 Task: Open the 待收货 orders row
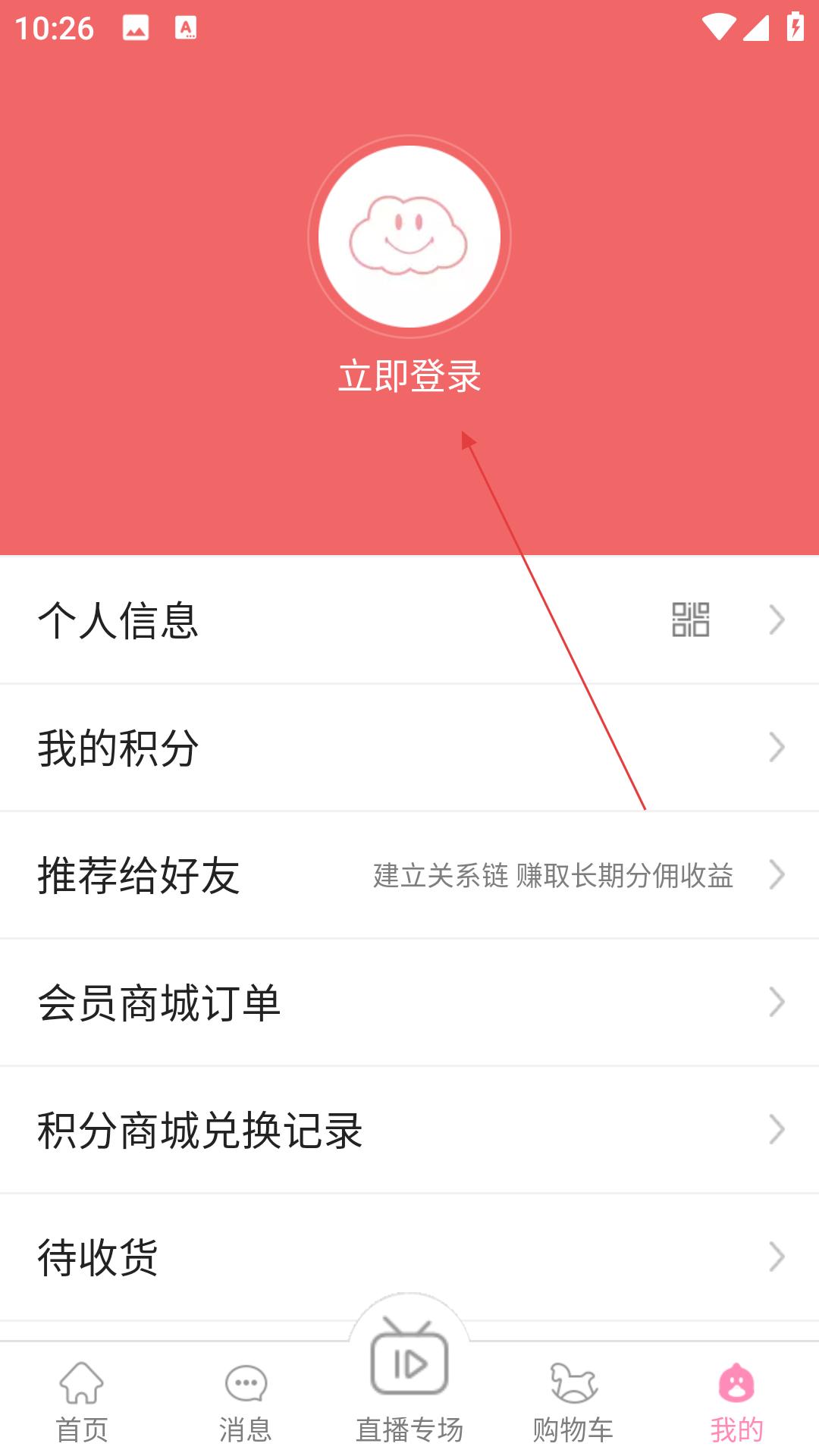pos(409,1257)
